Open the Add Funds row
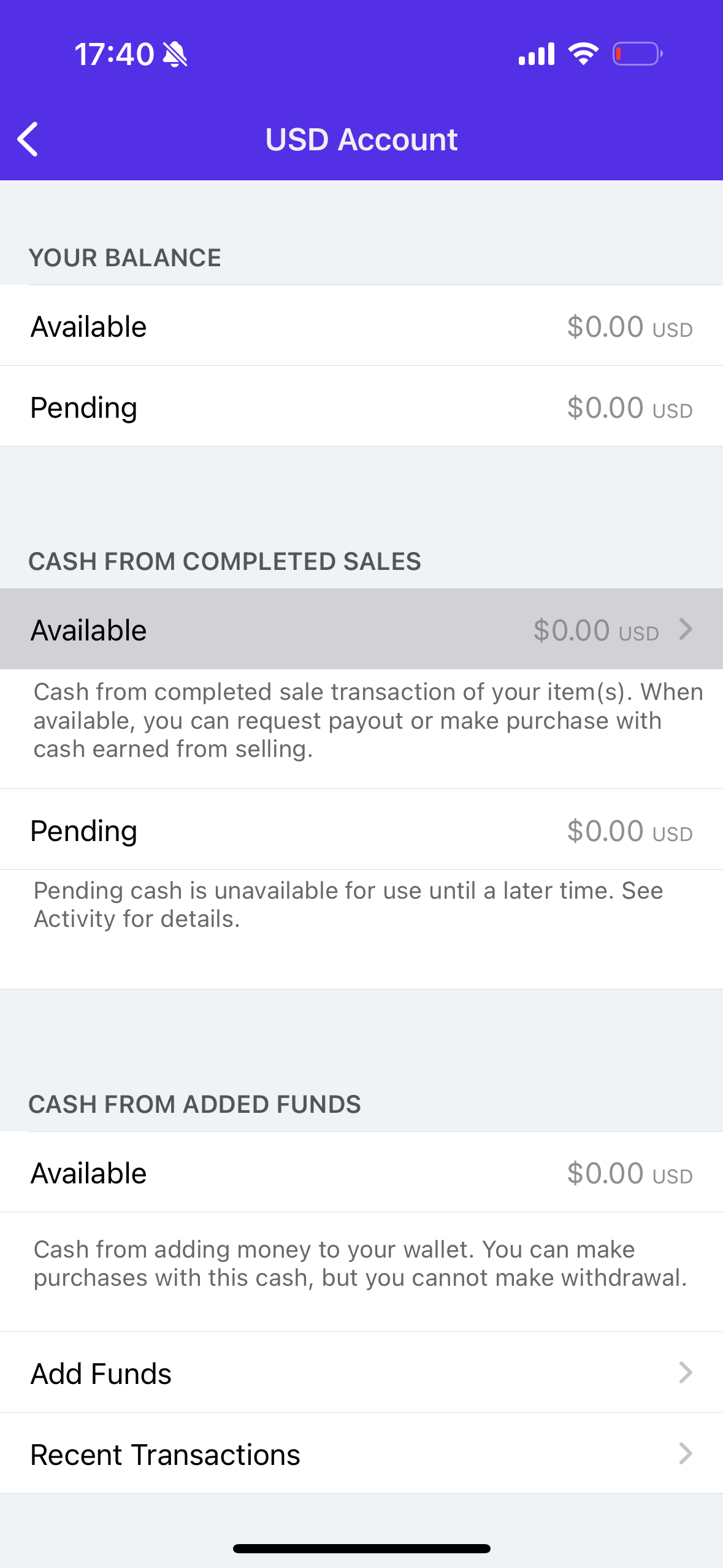The width and height of the screenshot is (723, 1568). pyautogui.click(x=361, y=1373)
